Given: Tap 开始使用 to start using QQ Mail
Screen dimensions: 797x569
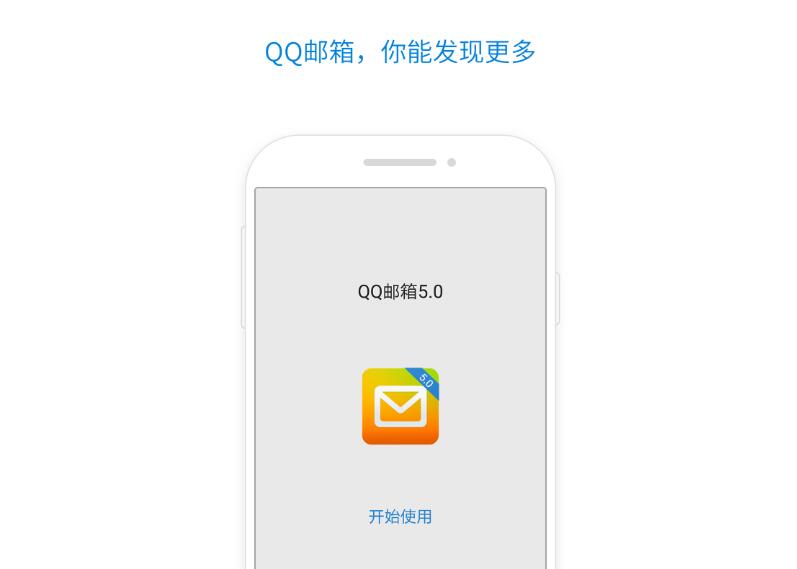Looking at the screenshot, I should click(400, 517).
